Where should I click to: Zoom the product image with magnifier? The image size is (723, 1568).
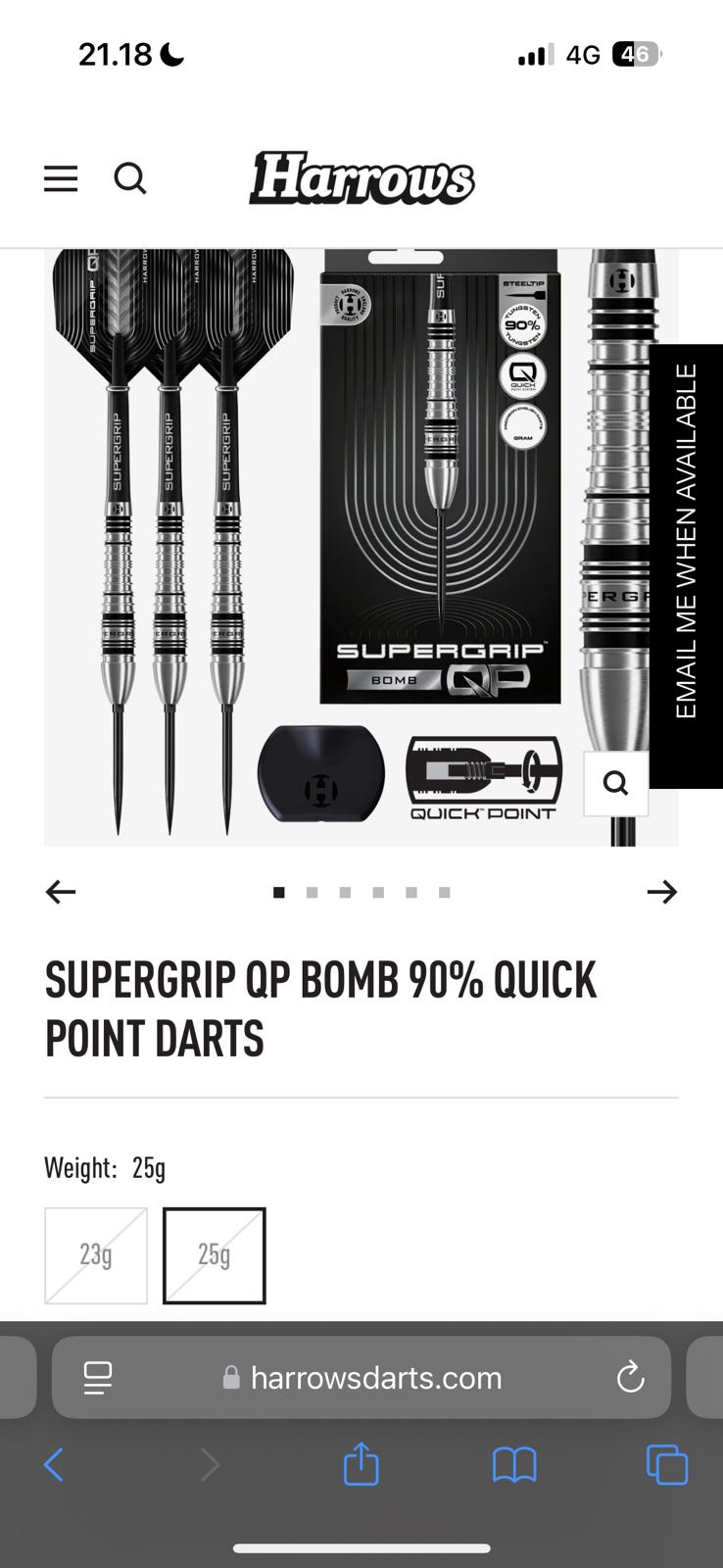coord(616,783)
